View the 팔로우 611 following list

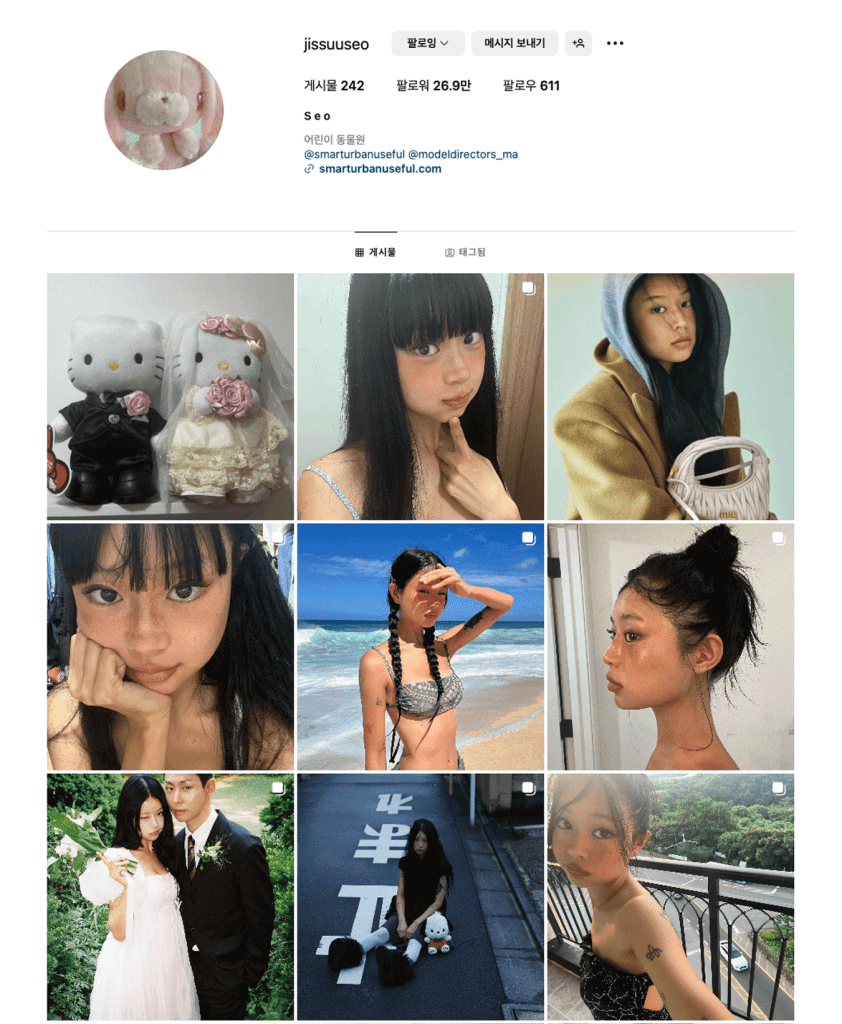click(x=531, y=86)
